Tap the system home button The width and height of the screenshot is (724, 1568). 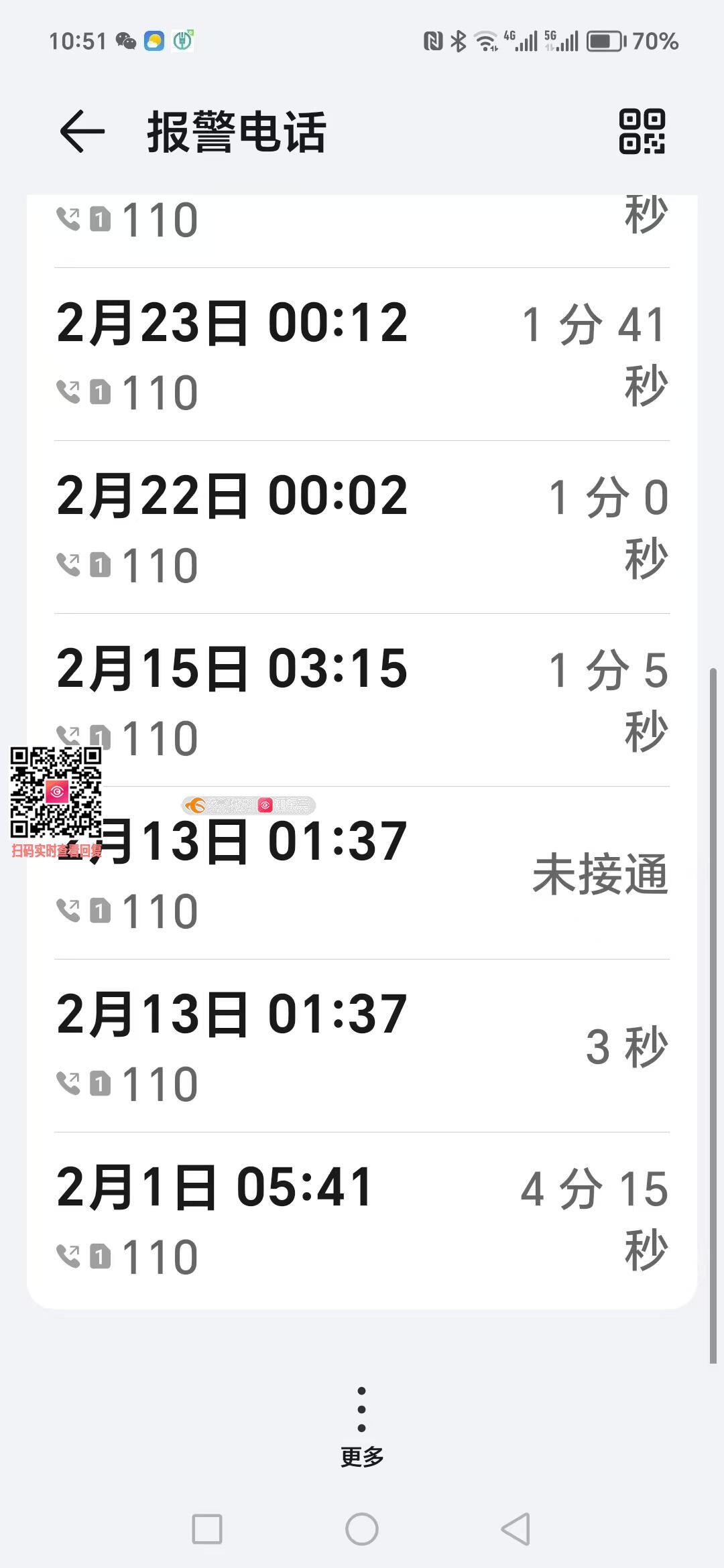(x=362, y=1529)
